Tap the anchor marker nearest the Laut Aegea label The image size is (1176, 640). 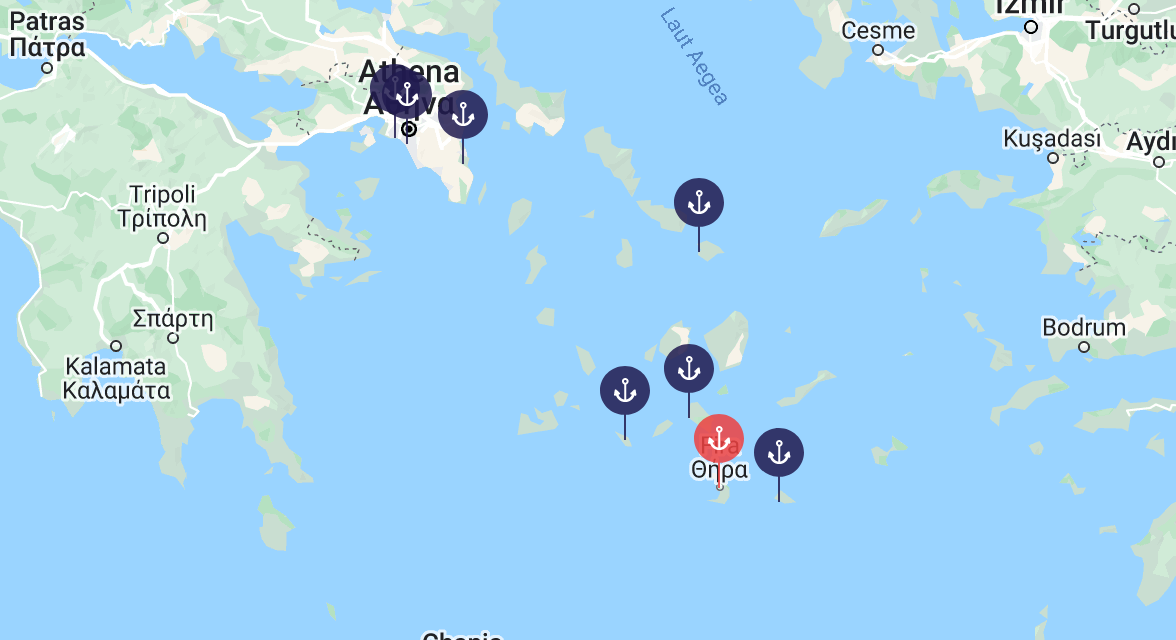(x=699, y=203)
